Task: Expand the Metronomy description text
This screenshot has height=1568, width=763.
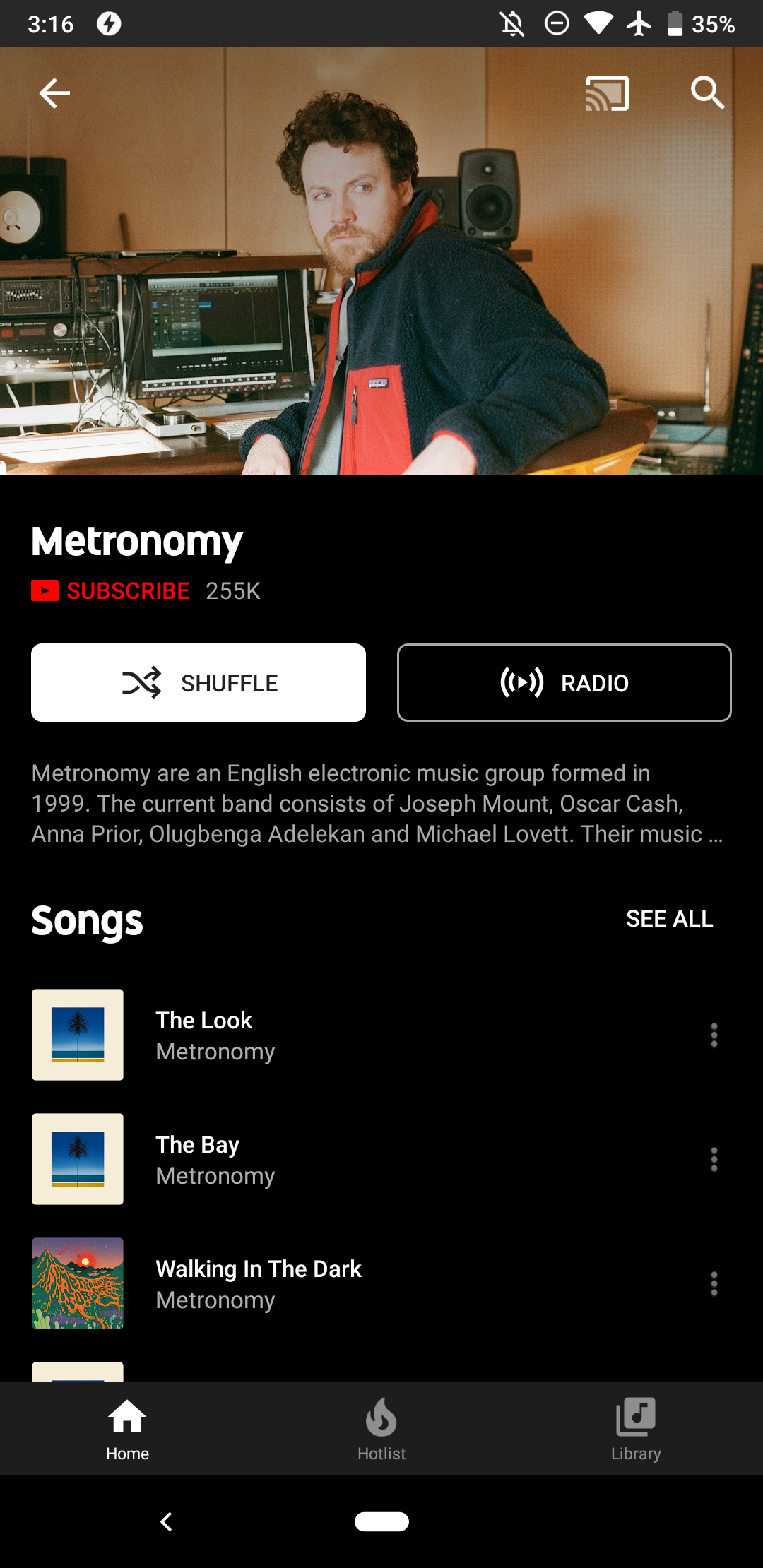Action: coord(377,804)
